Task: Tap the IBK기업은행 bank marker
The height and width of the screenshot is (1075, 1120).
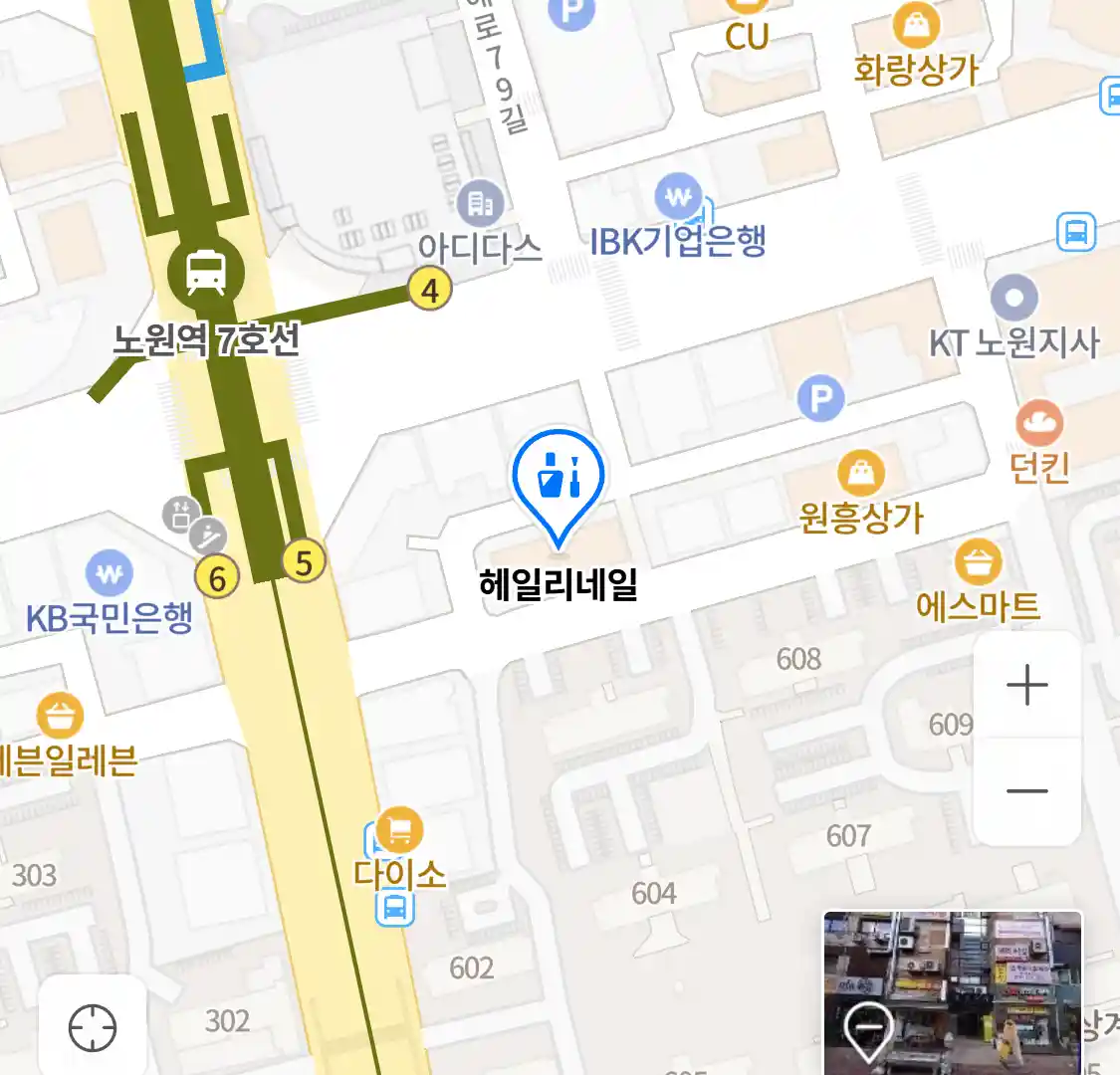Action: coord(678,197)
